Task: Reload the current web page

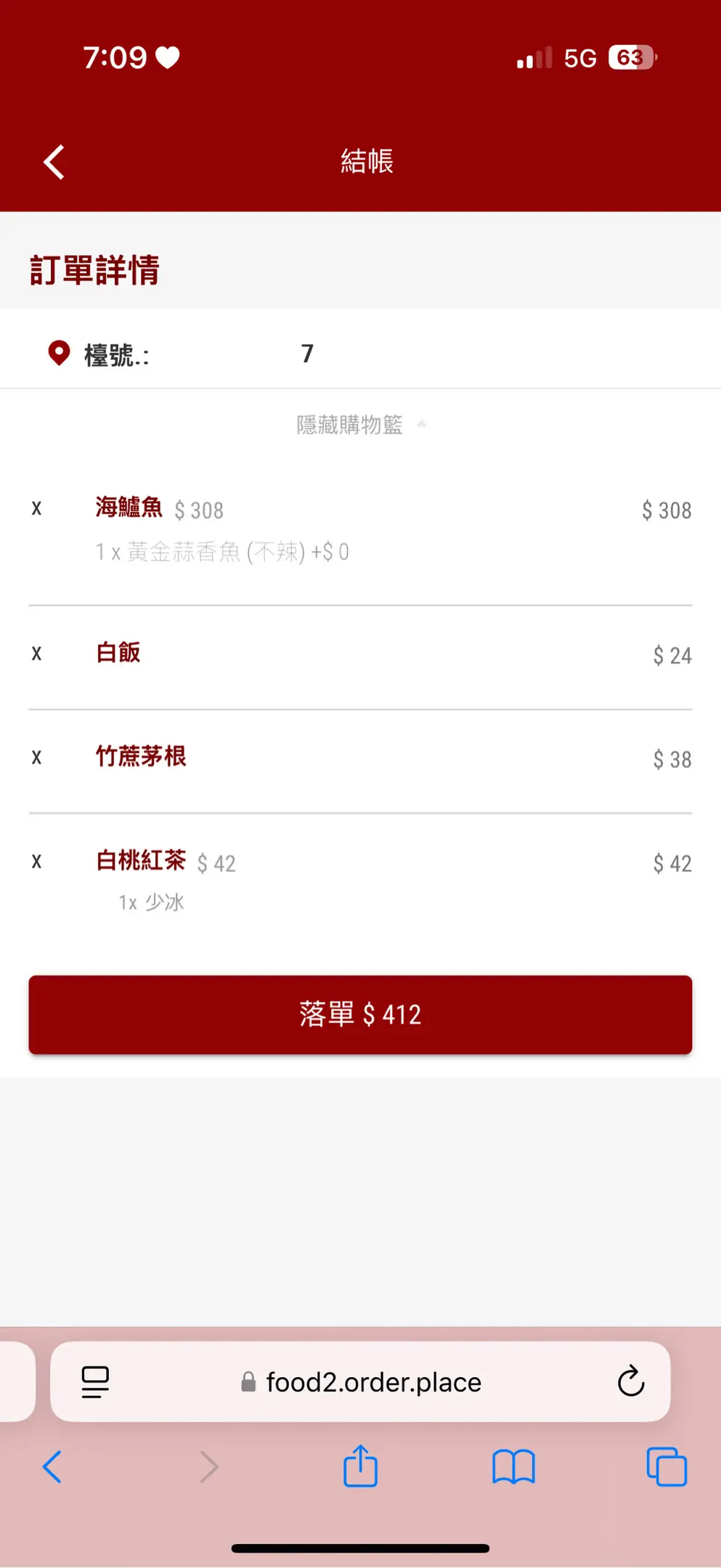Action: coord(630,1381)
